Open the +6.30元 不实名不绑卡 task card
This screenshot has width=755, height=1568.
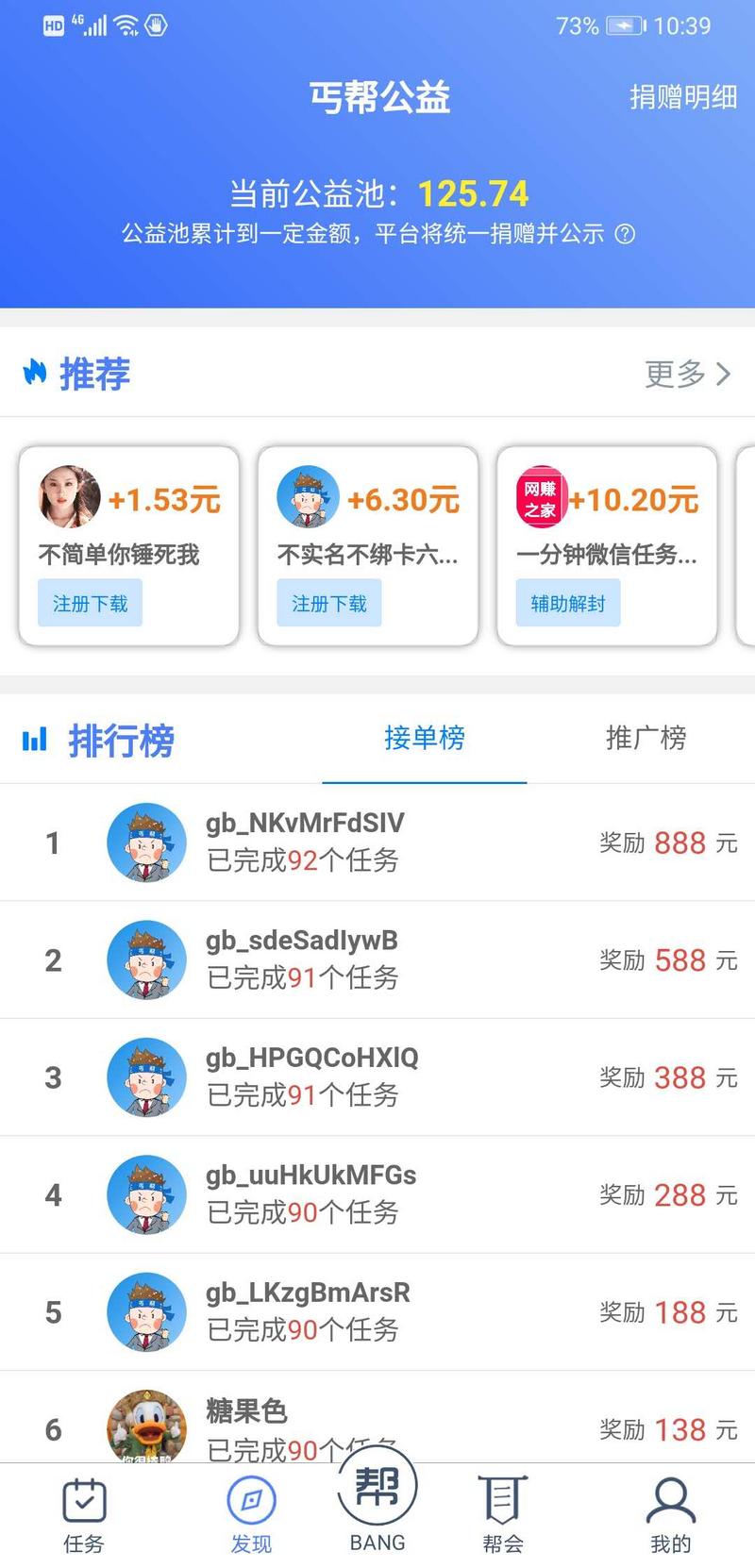(368, 545)
